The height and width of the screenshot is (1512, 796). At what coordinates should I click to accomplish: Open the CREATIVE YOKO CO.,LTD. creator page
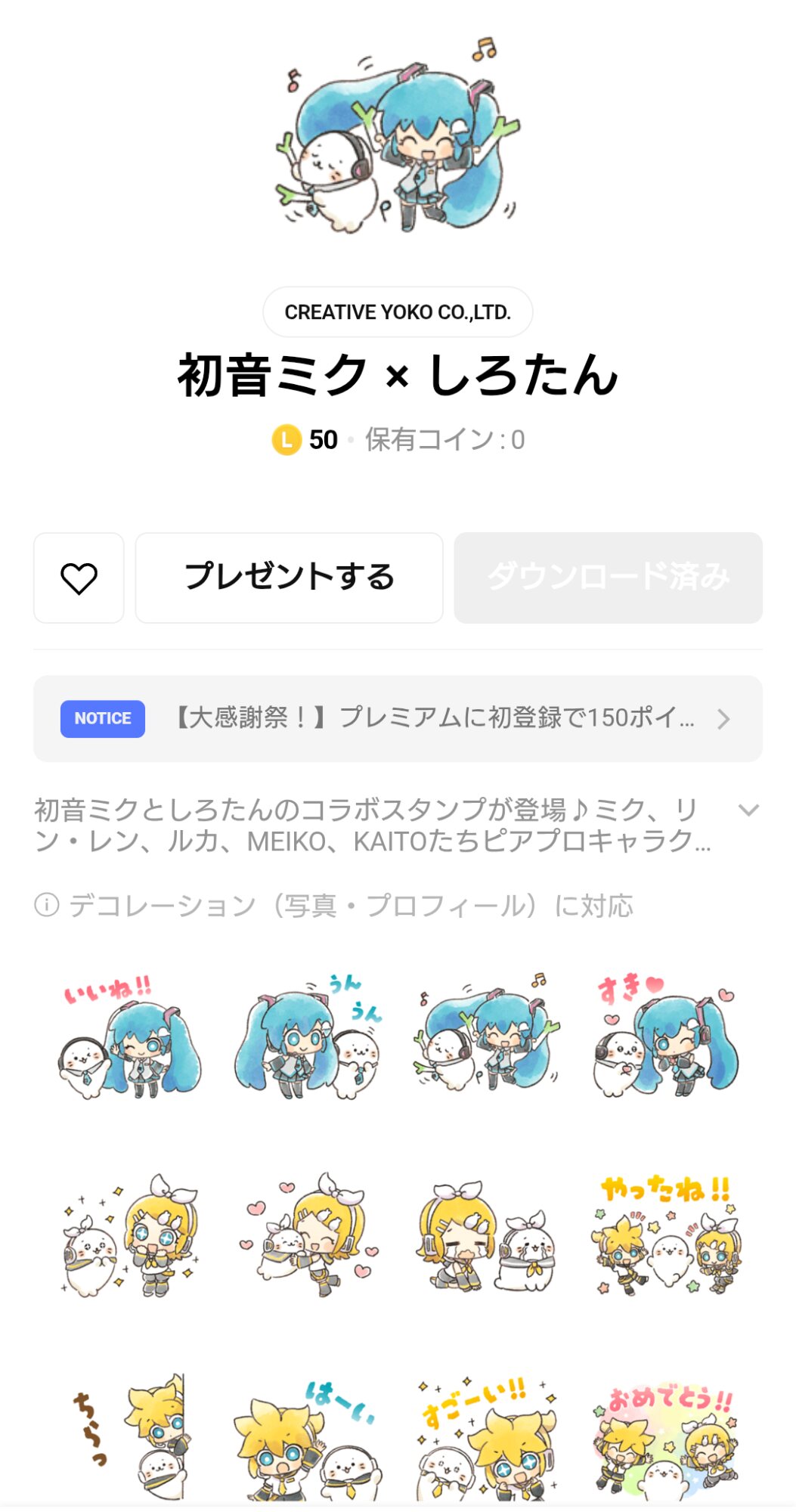point(398,311)
